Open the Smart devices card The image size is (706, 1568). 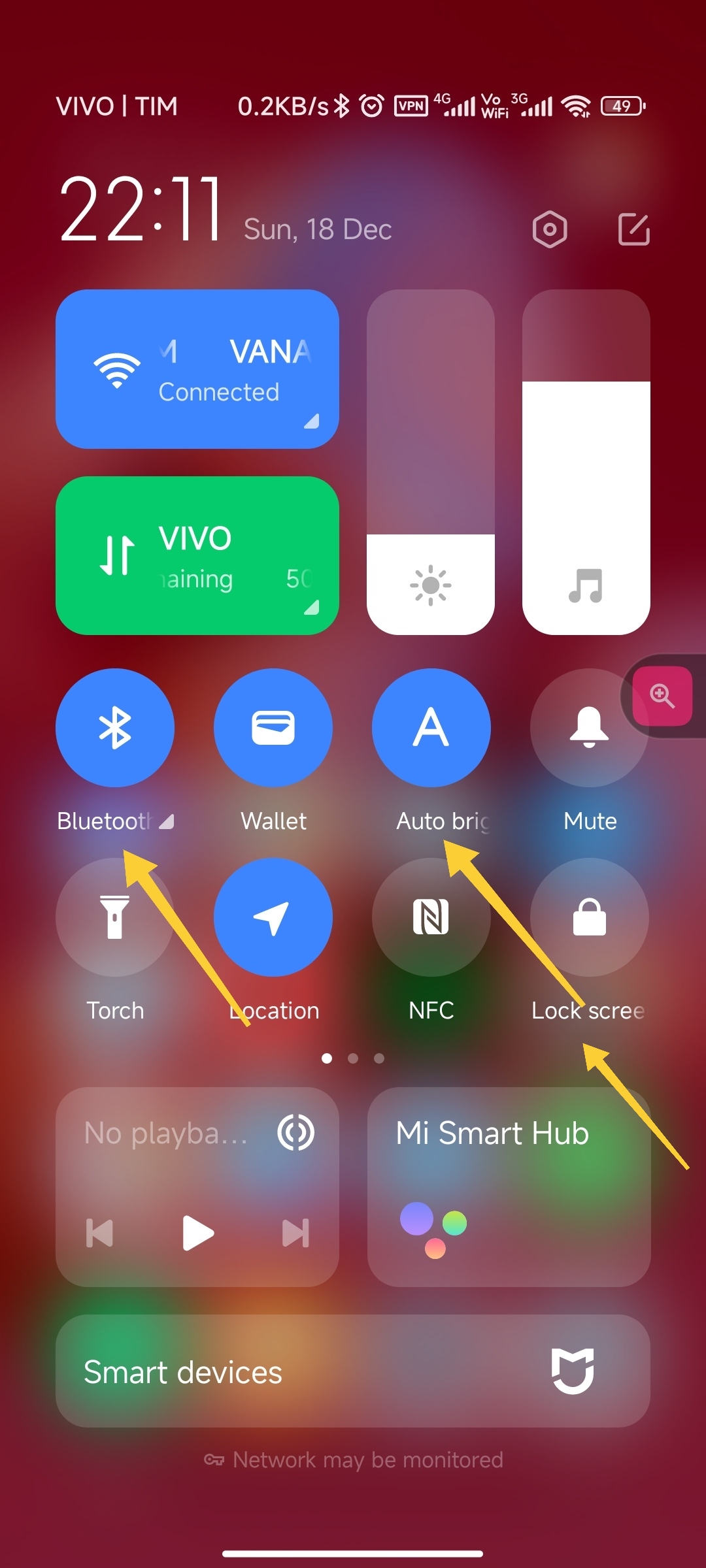click(353, 1371)
